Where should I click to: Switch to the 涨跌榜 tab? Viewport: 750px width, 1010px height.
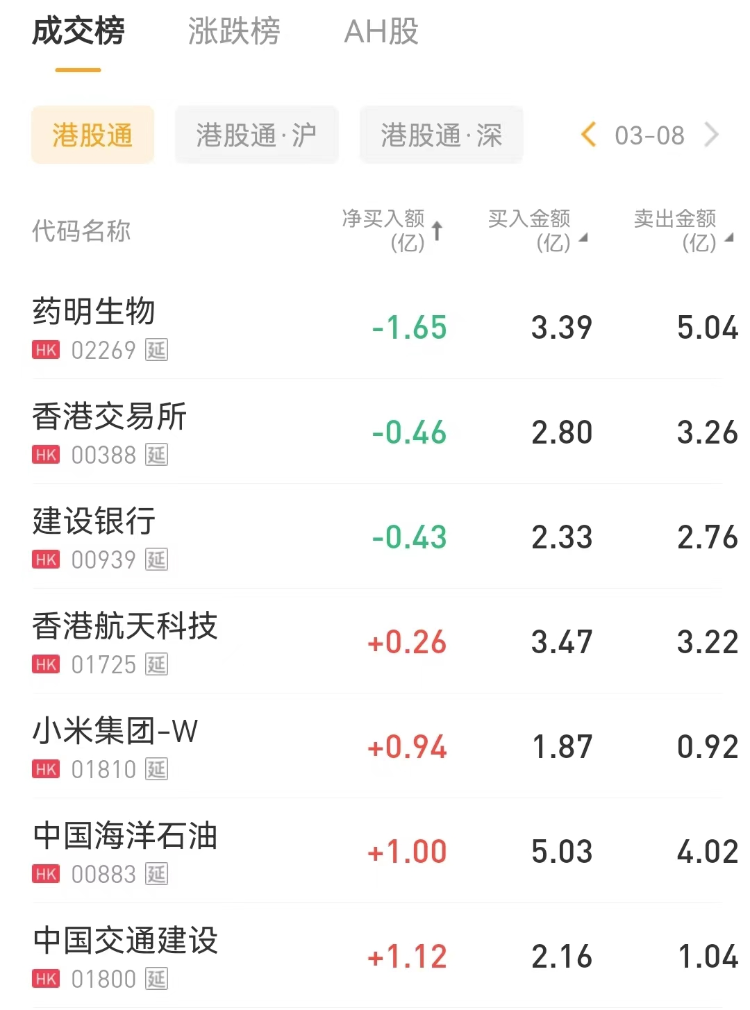click(x=234, y=32)
